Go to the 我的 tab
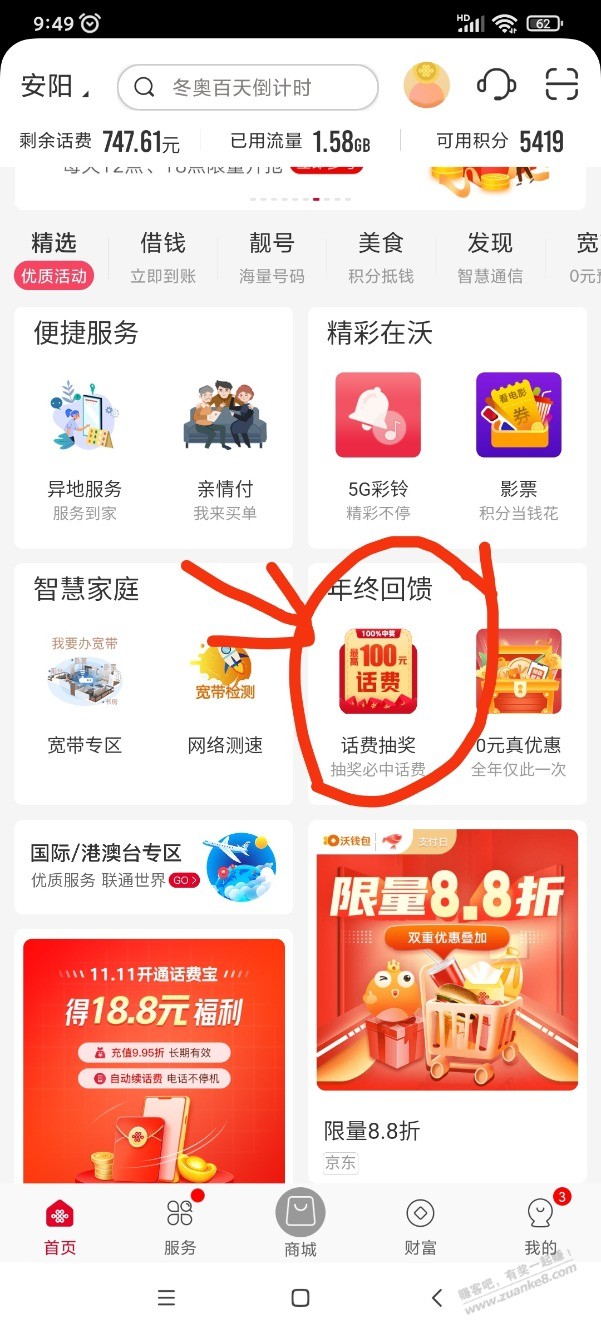Viewport: 601px width, 1334px height. click(x=540, y=1225)
